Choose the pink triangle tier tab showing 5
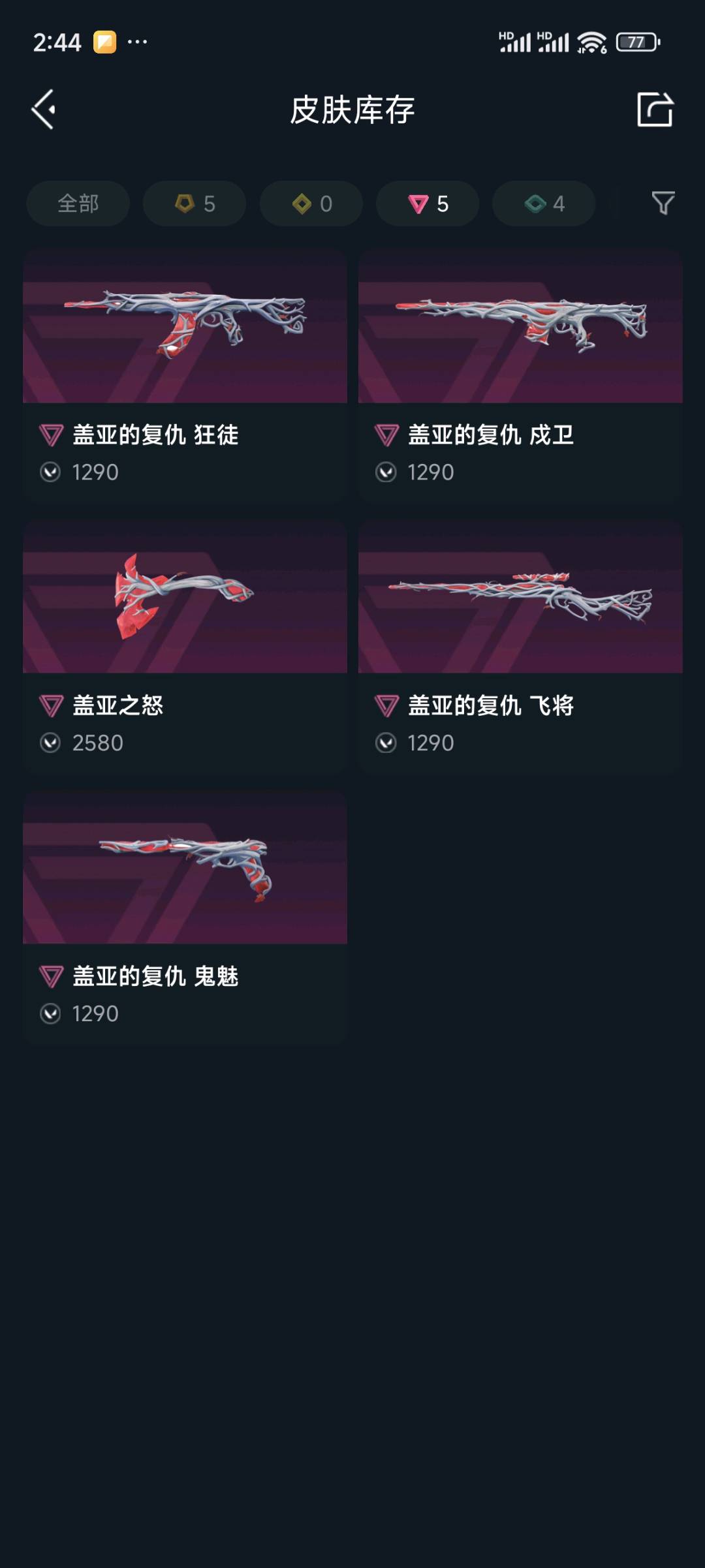 point(428,204)
